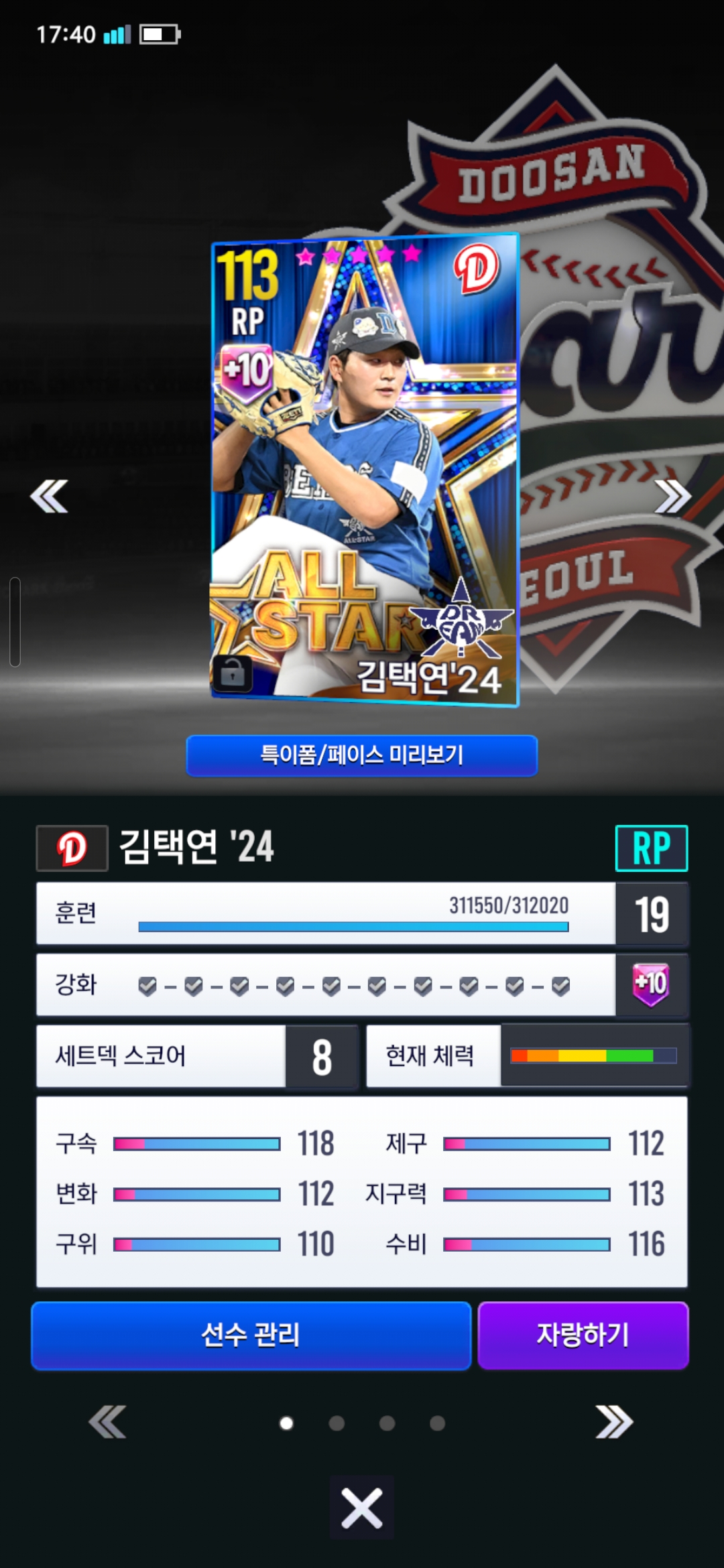
Task: Tap the 자랑하기 share button
Action: [583, 1335]
